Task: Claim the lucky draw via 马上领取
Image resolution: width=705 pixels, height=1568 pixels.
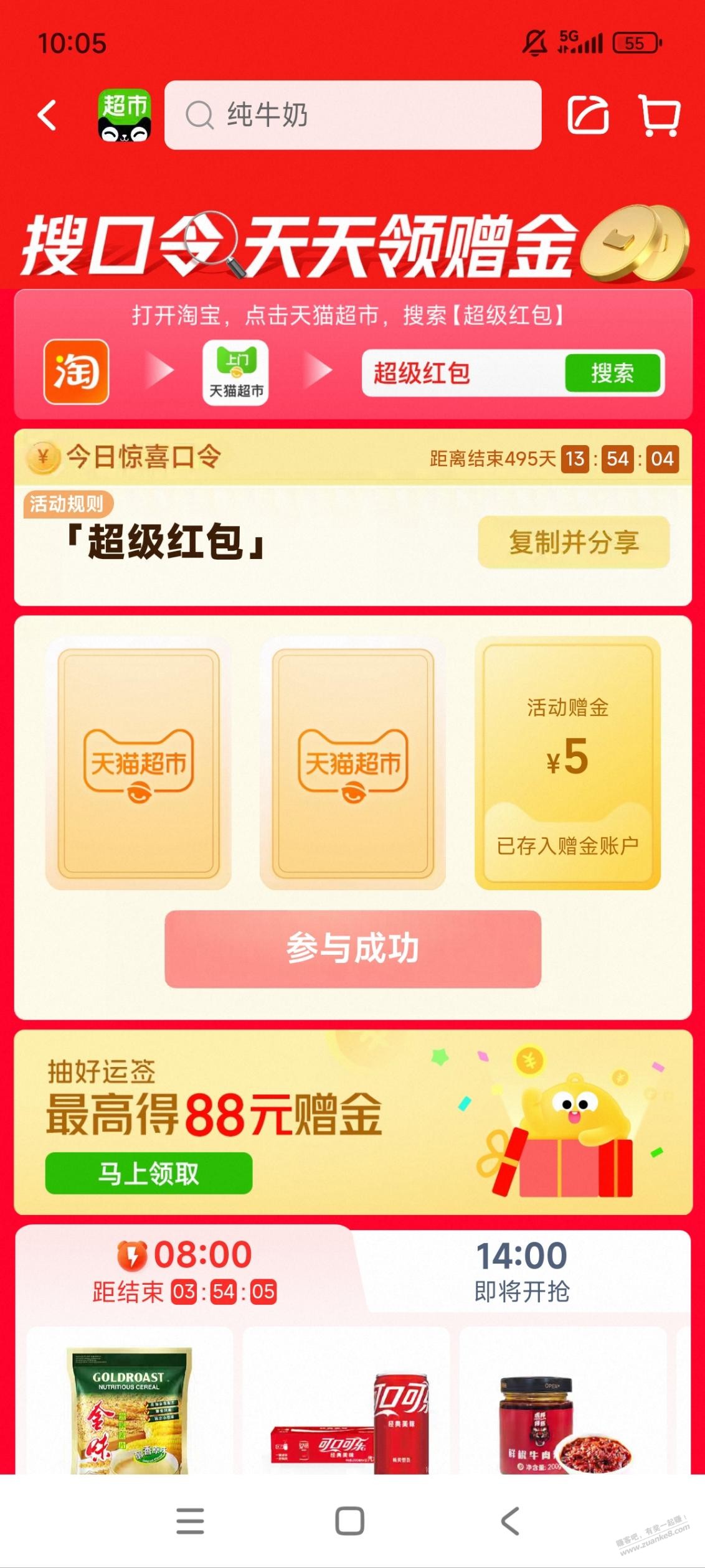Action: (x=148, y=1173)
